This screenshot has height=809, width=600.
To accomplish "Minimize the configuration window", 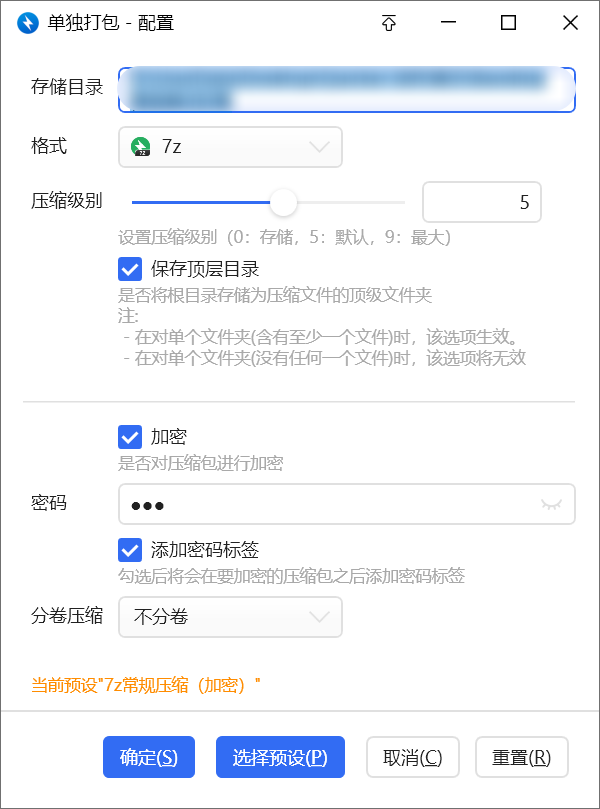I will (x=449, y=23).
